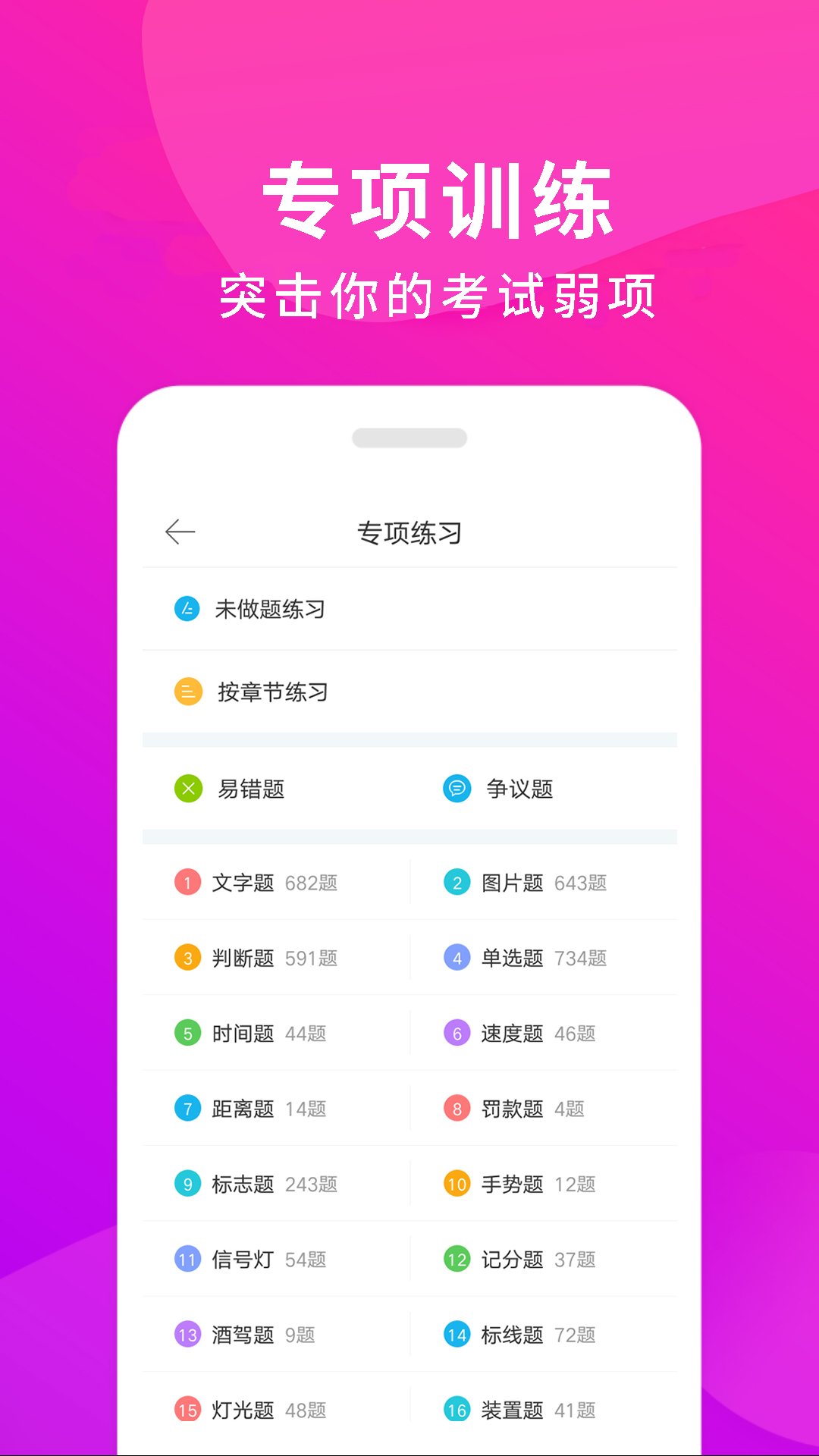The height and width of the screenshot is (1456, 819).
Task: Tap the back arrow on 专项练习 page
Action: click(x=180, y=531)
